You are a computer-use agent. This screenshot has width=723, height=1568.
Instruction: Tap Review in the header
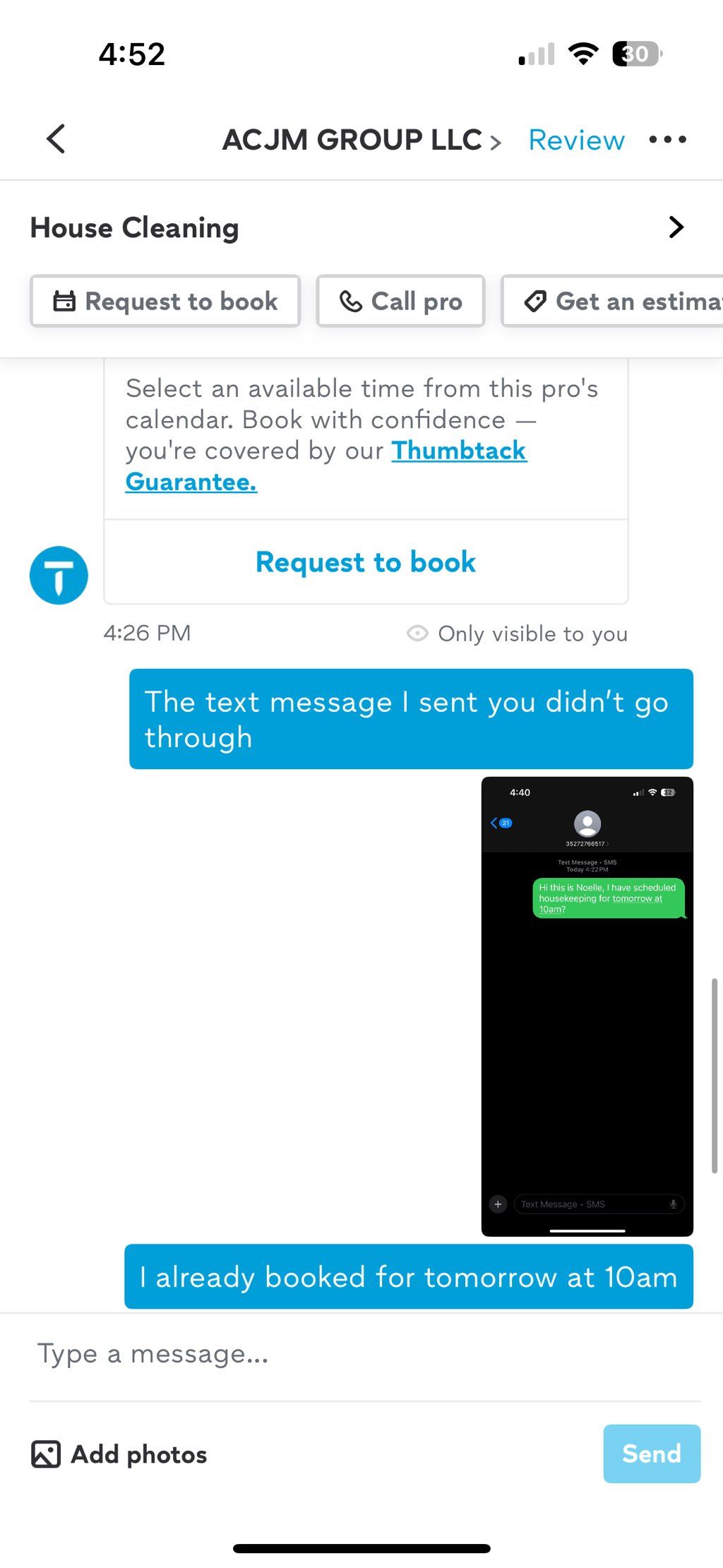(576, 140)
